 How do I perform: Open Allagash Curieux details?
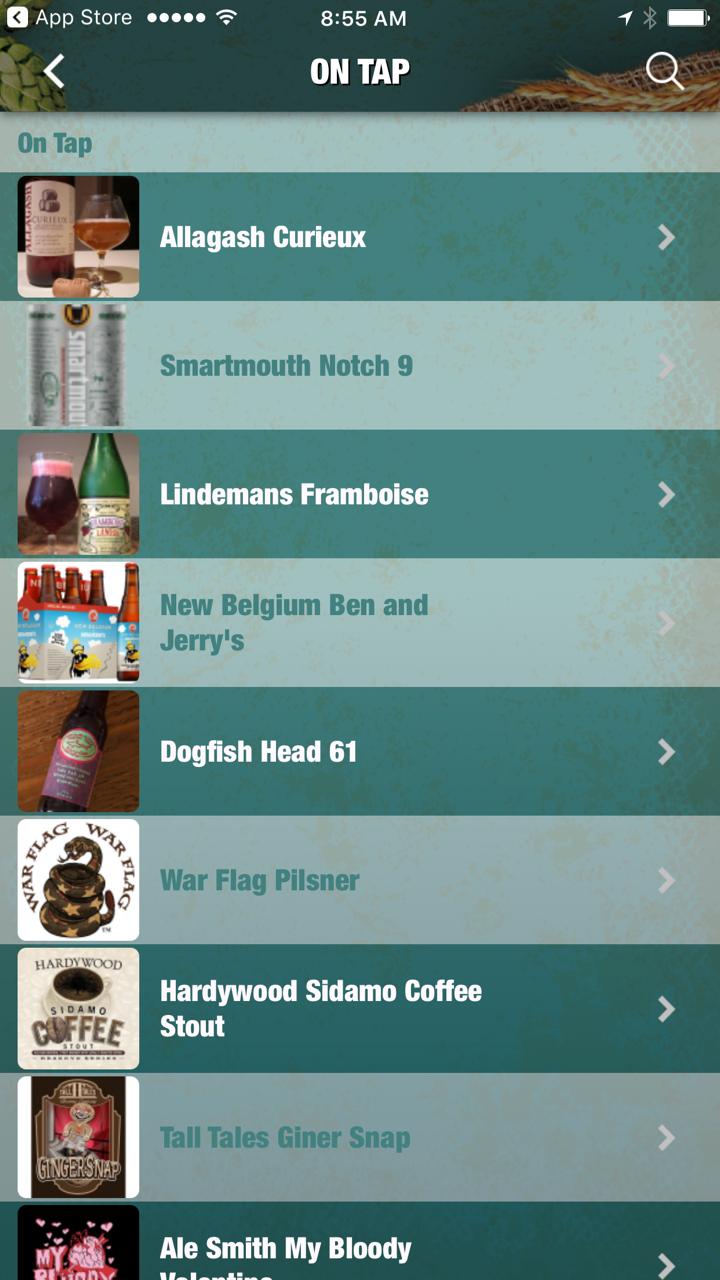pyautogui.click(x=360, y=237)
